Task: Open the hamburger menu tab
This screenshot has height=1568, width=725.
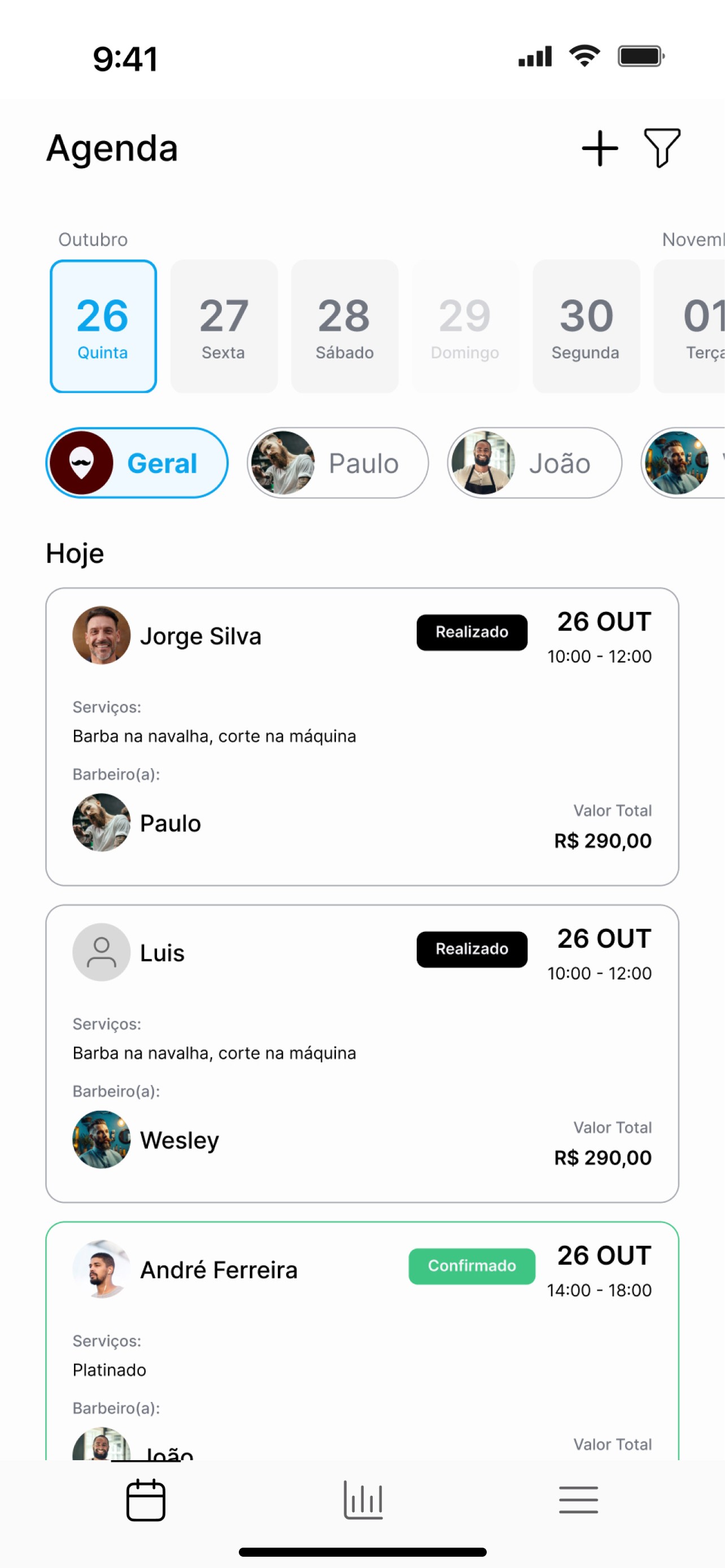Action: coord(578,1500)
